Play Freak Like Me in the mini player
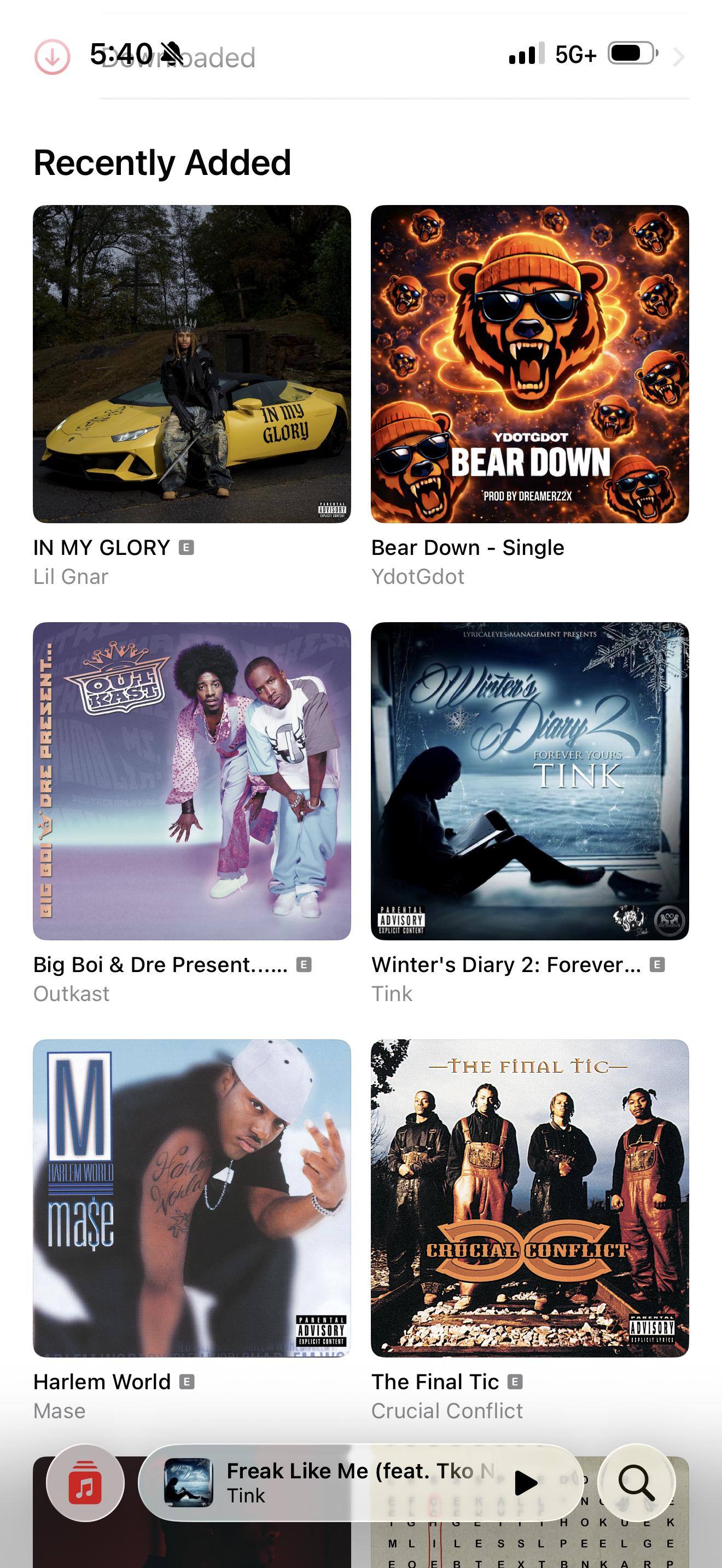 [x=526, y=1483]
